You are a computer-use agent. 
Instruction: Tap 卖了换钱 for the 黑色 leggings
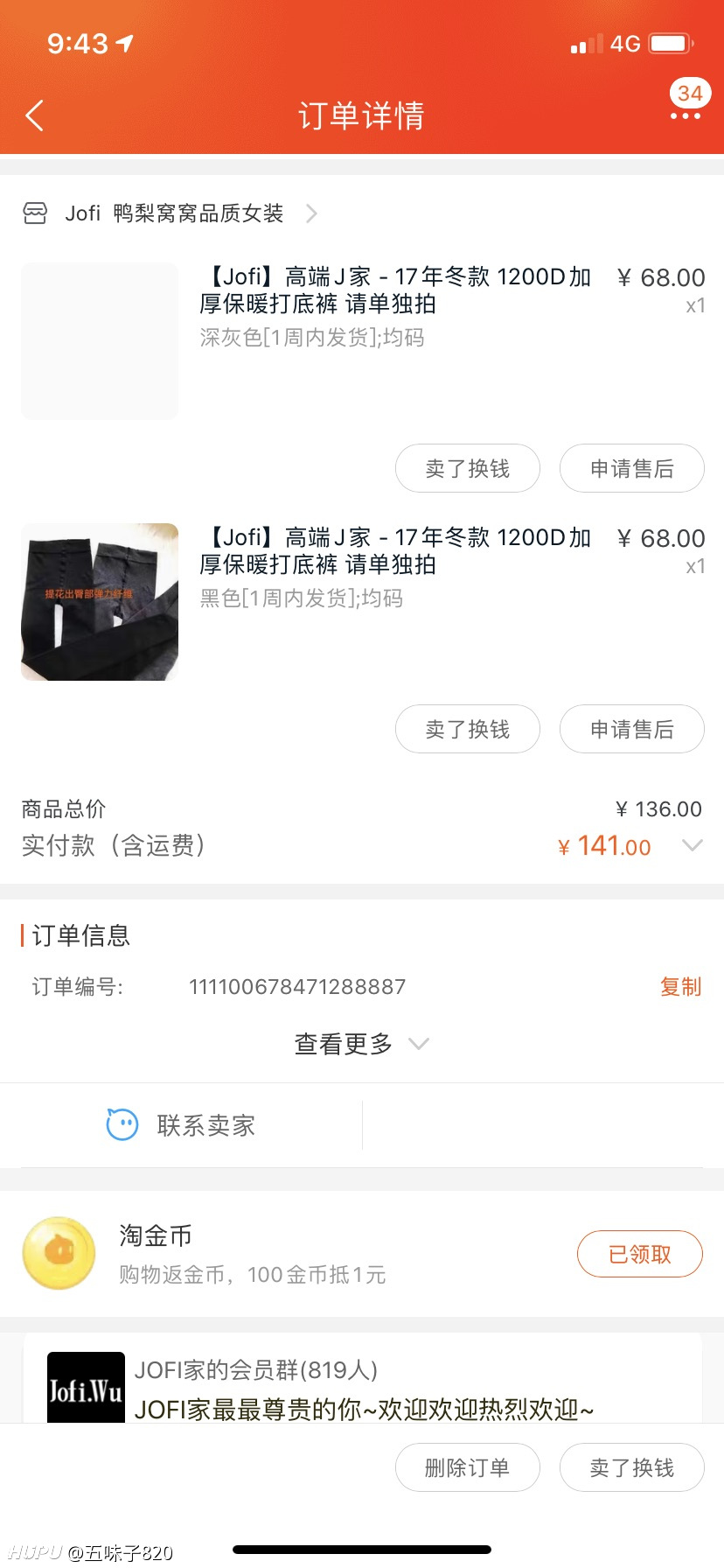tap(468, 729)
